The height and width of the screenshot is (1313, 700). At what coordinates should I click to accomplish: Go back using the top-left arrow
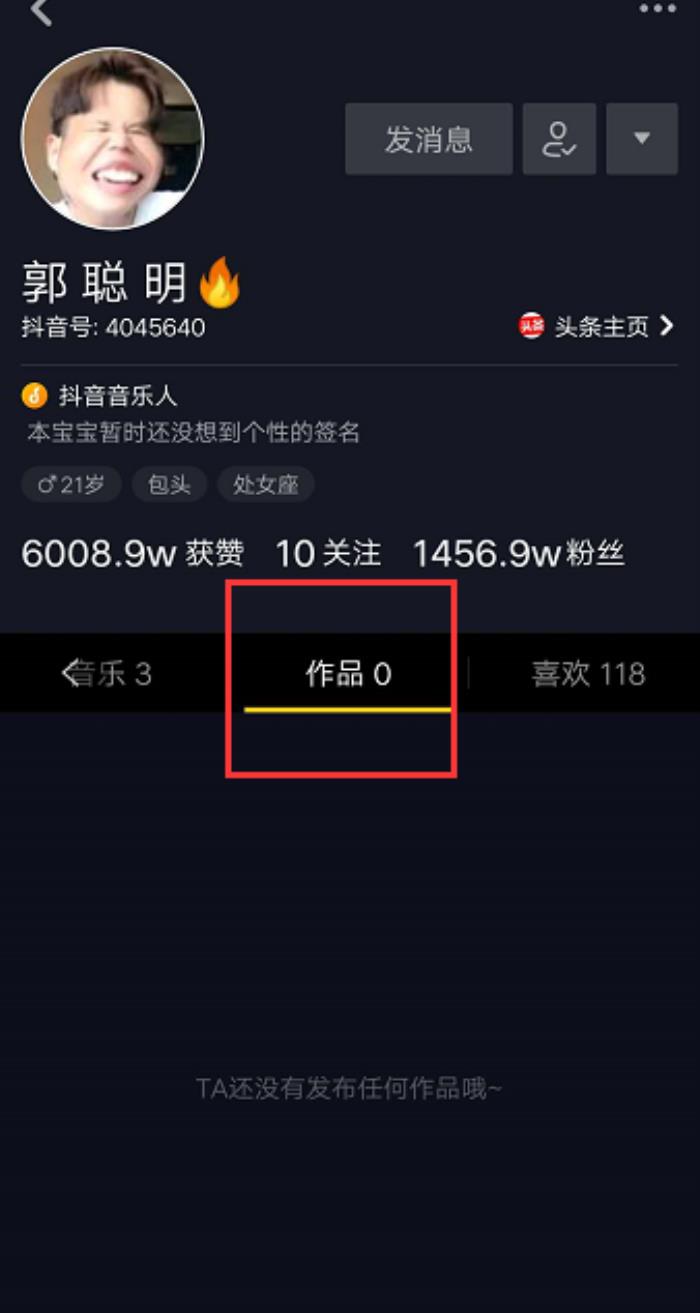point(41,12)
